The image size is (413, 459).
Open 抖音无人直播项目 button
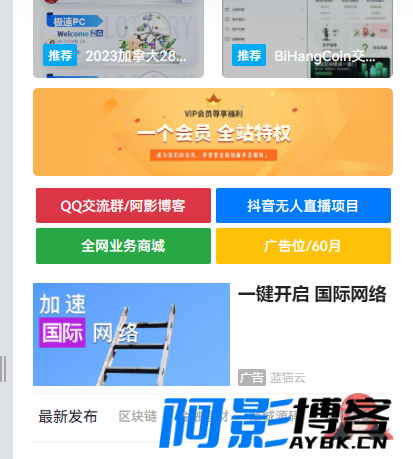(x=303, y=205)
